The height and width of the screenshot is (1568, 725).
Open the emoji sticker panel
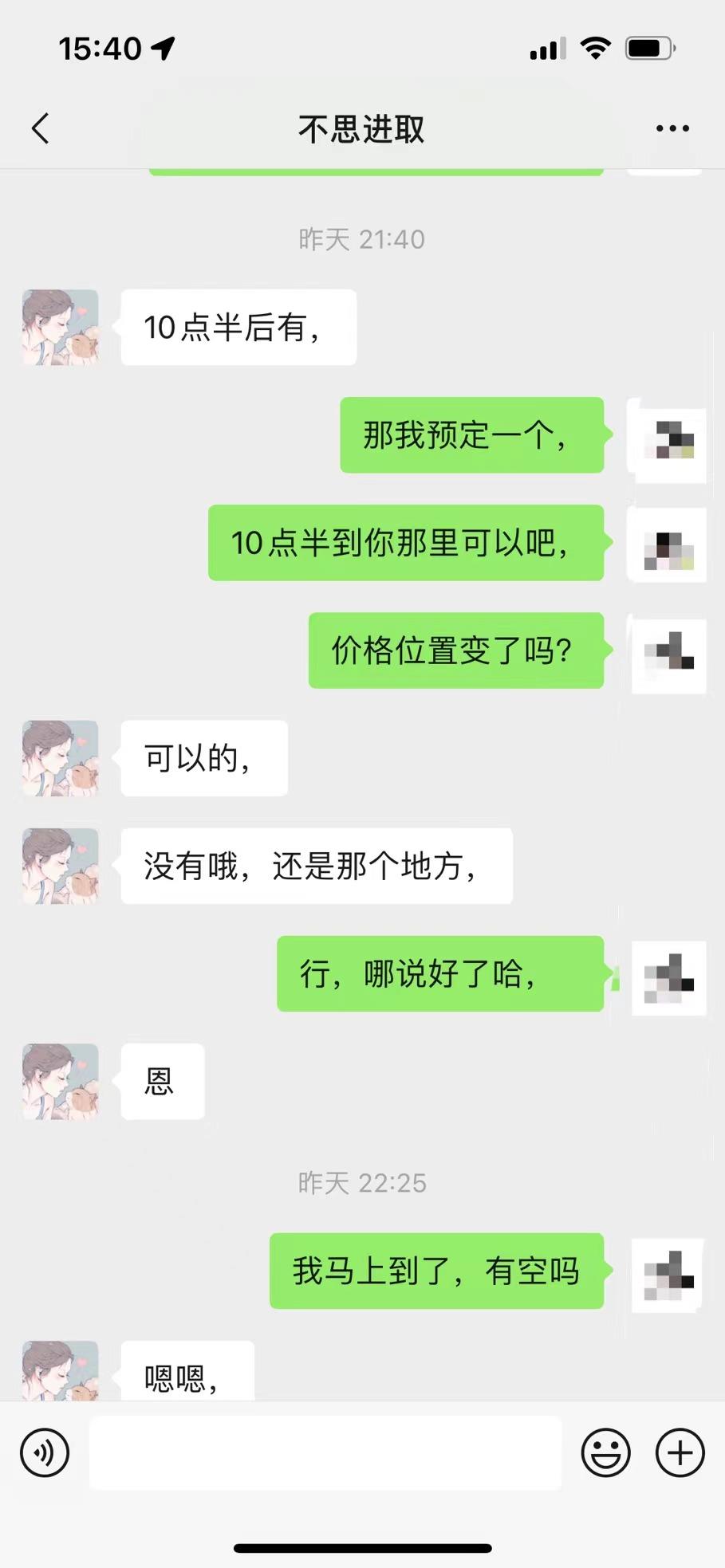(605, 1452)
